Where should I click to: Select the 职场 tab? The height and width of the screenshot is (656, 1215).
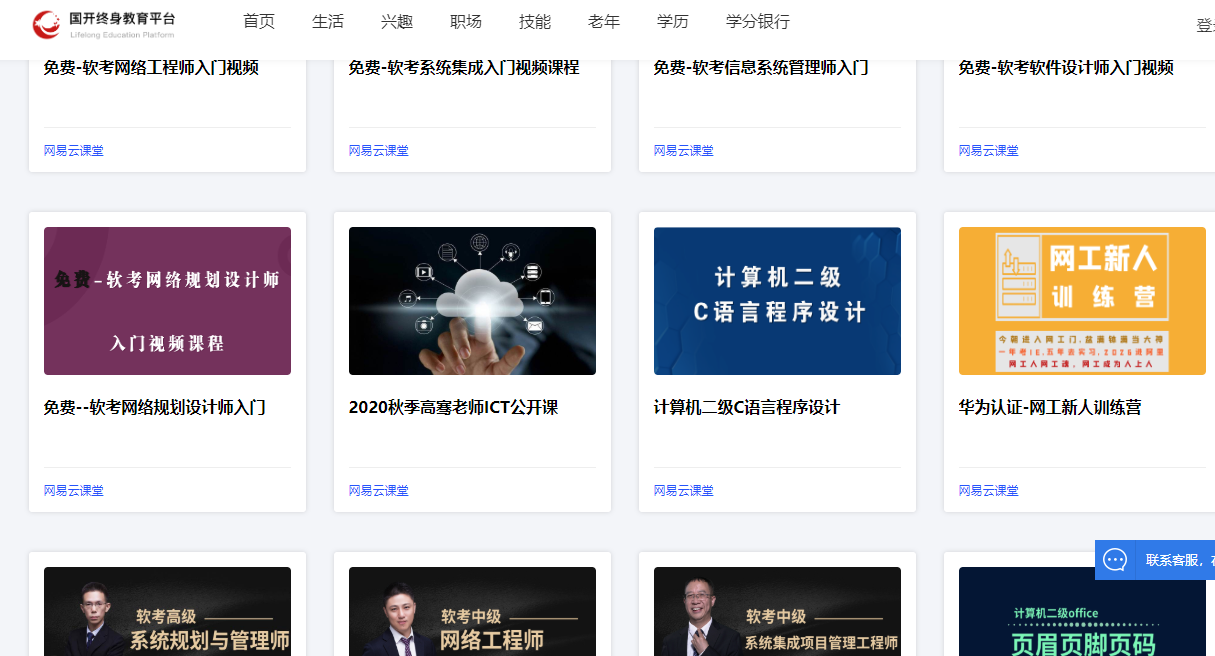pyautogui.click(x=466, y=22)
